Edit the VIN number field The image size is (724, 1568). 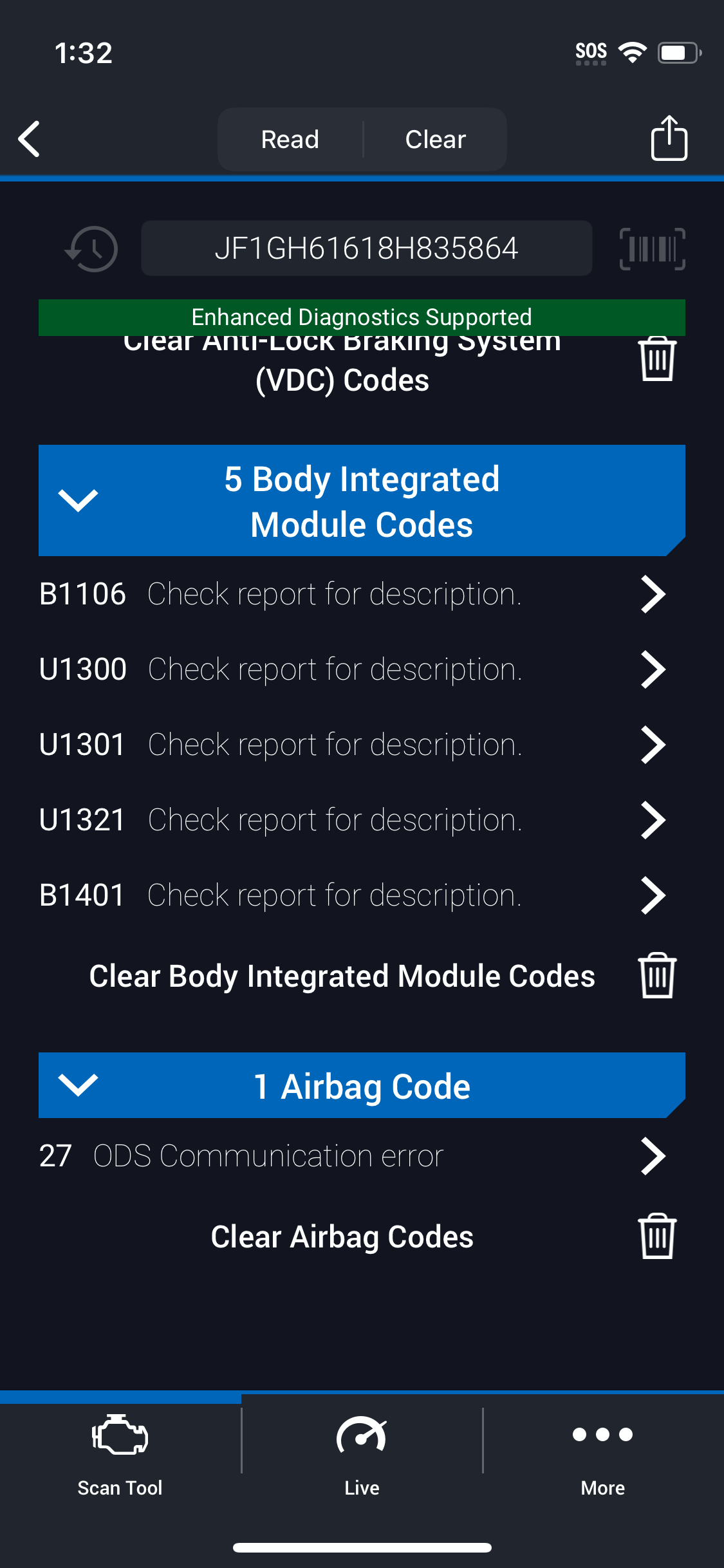click(x=366, y=248)
